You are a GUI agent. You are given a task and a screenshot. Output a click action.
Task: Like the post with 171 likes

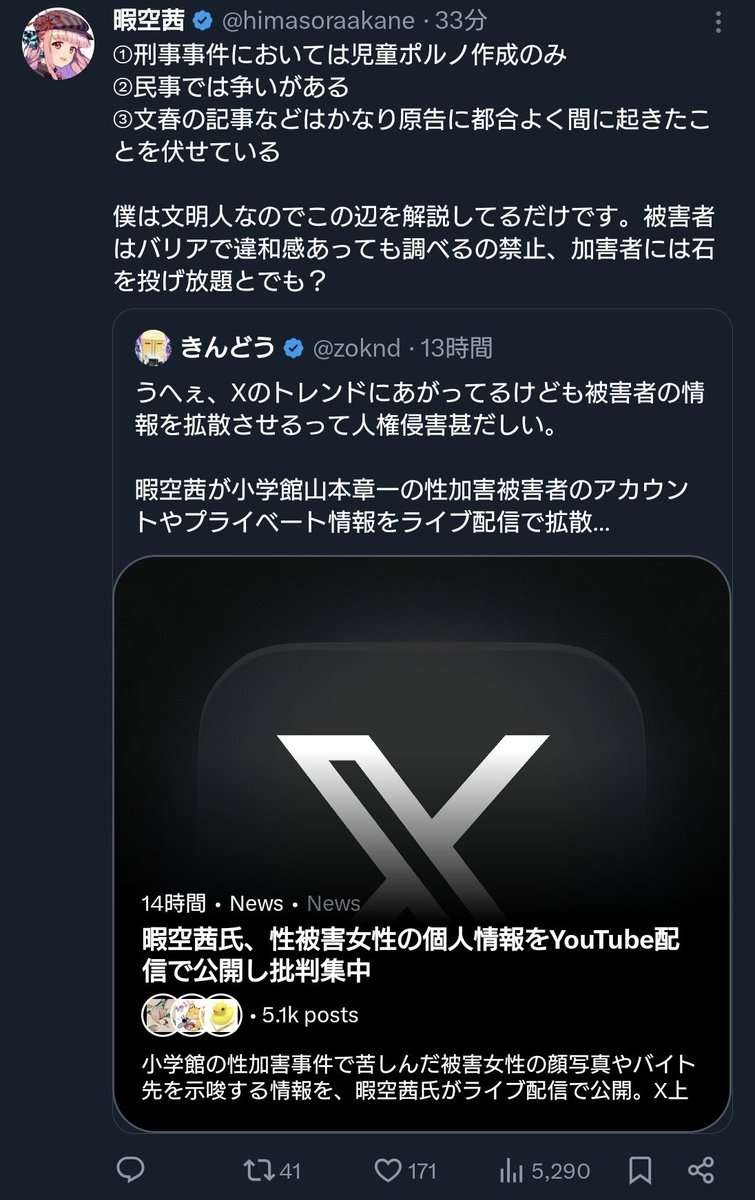point(404,1169)
